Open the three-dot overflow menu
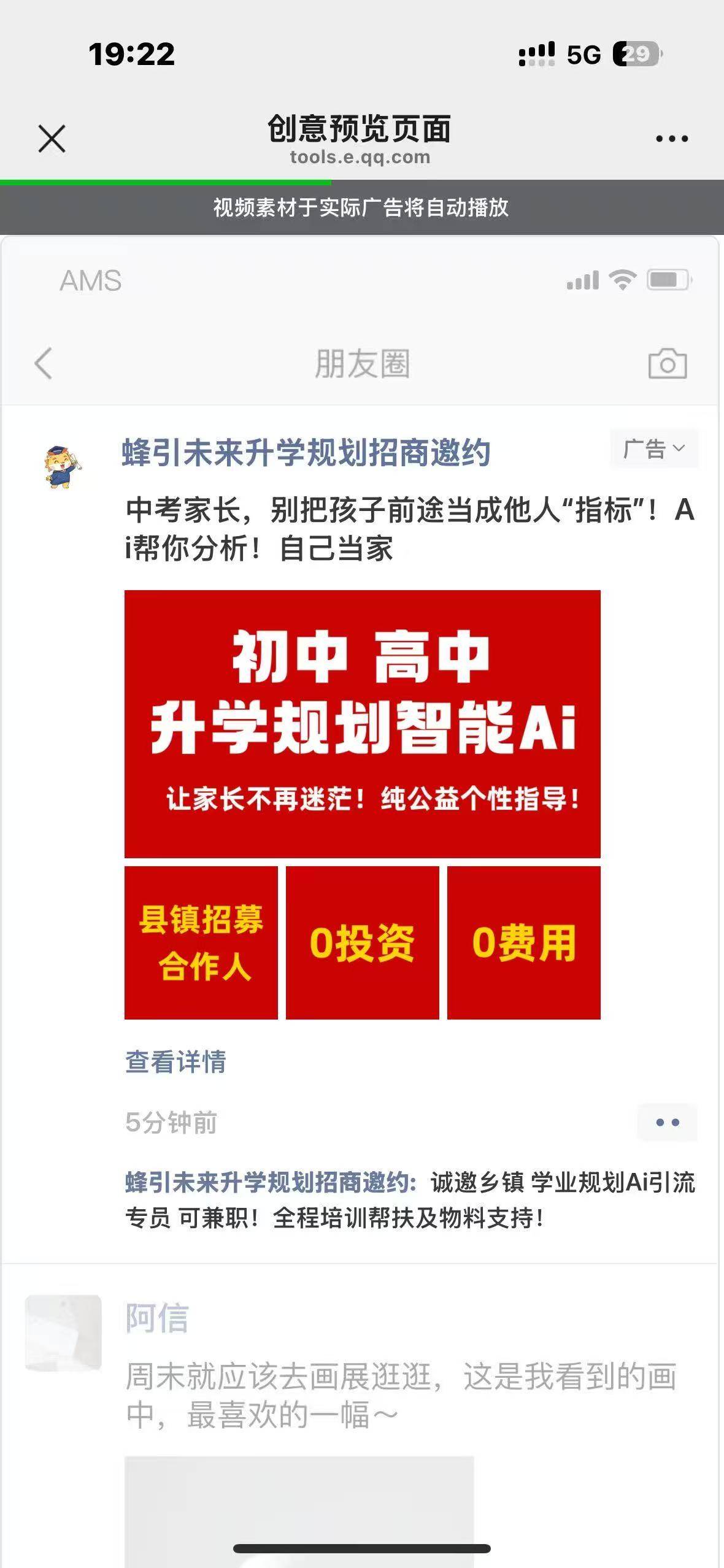Image resolution: width=724 pixels, height=1568 pixels. tap(672, 139)
